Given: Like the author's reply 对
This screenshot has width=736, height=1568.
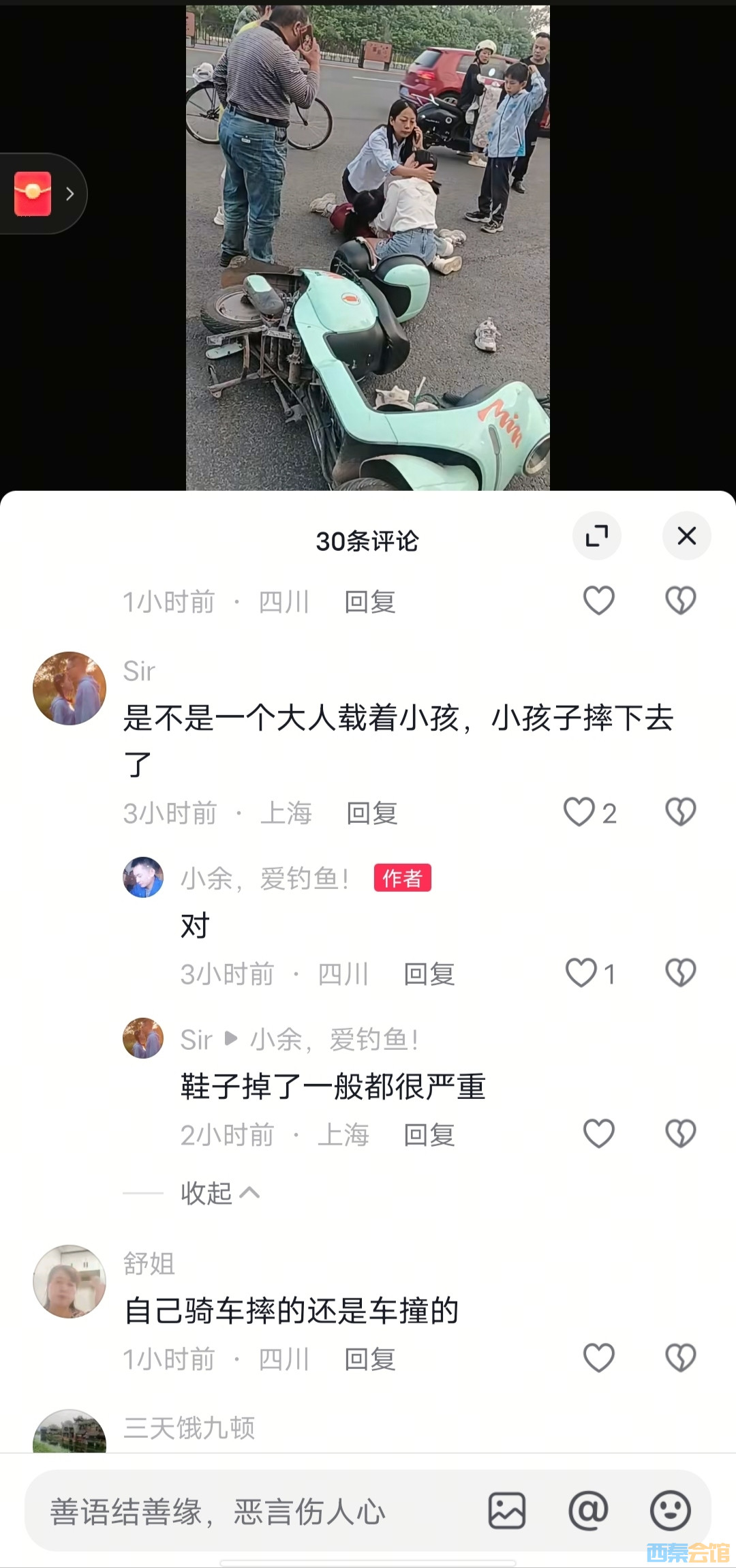Looking at the screenshot, I should (x=581, y=973).
